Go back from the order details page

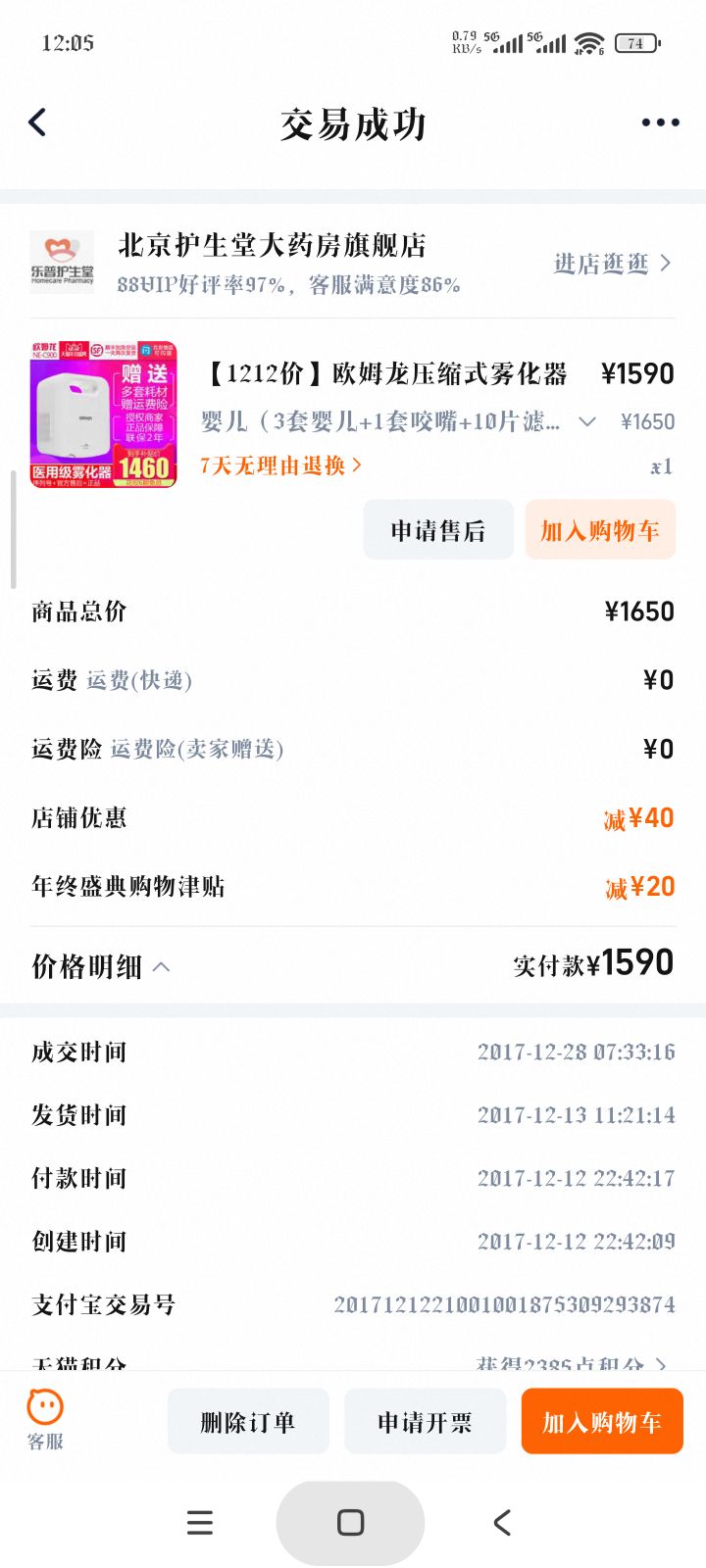[37, 122]
